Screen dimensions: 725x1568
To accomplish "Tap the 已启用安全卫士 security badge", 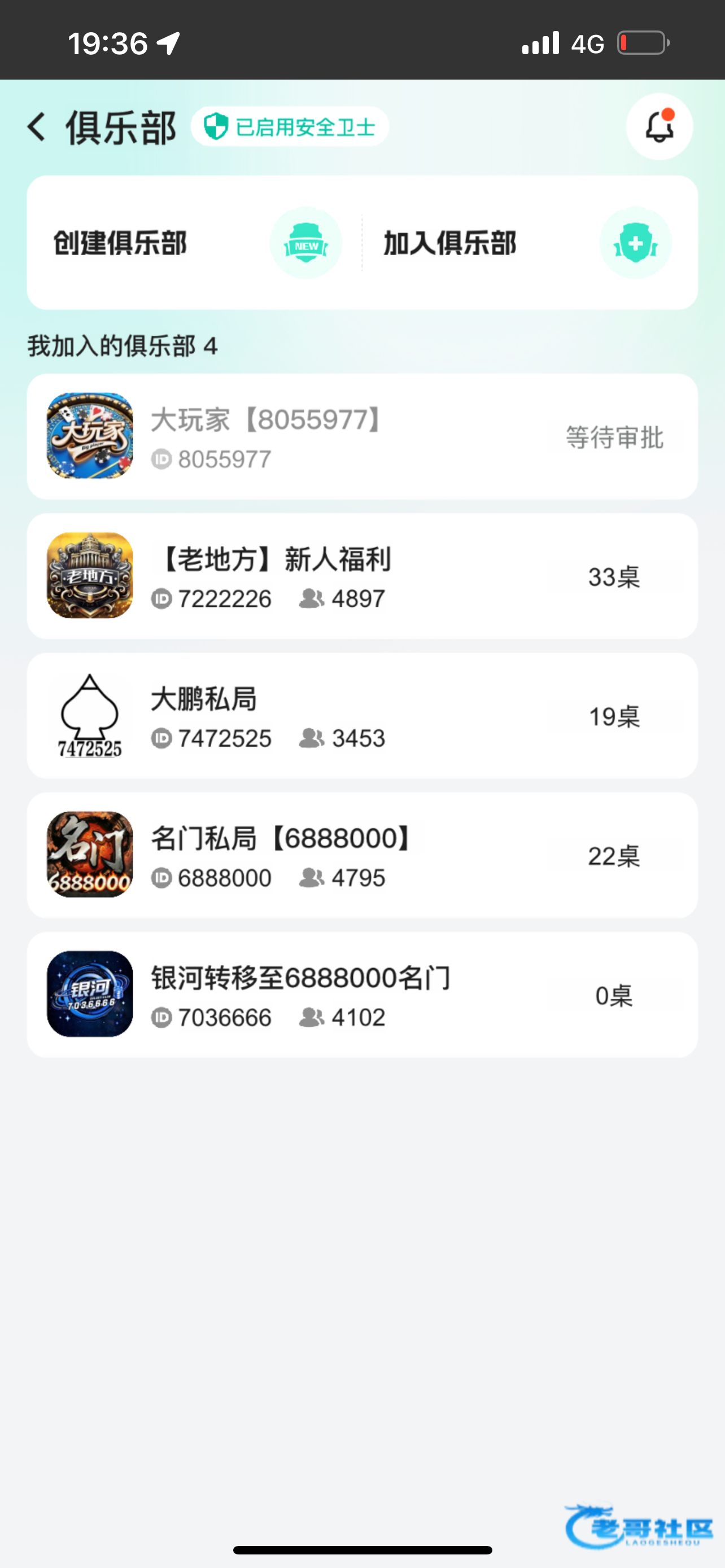I will tap(290, 126).
